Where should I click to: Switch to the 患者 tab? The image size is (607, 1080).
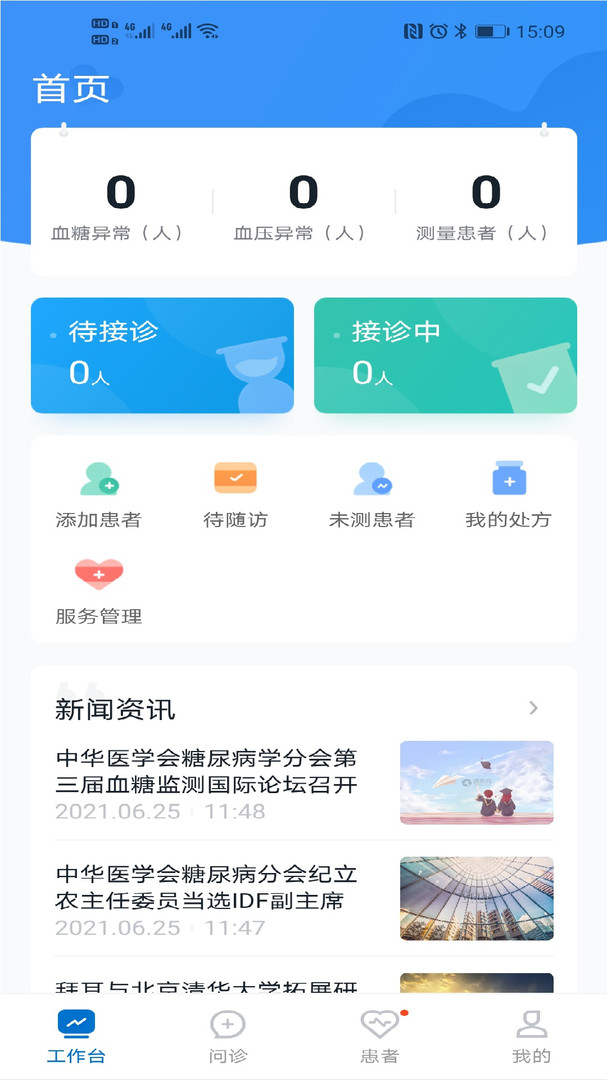(380, 1036)
